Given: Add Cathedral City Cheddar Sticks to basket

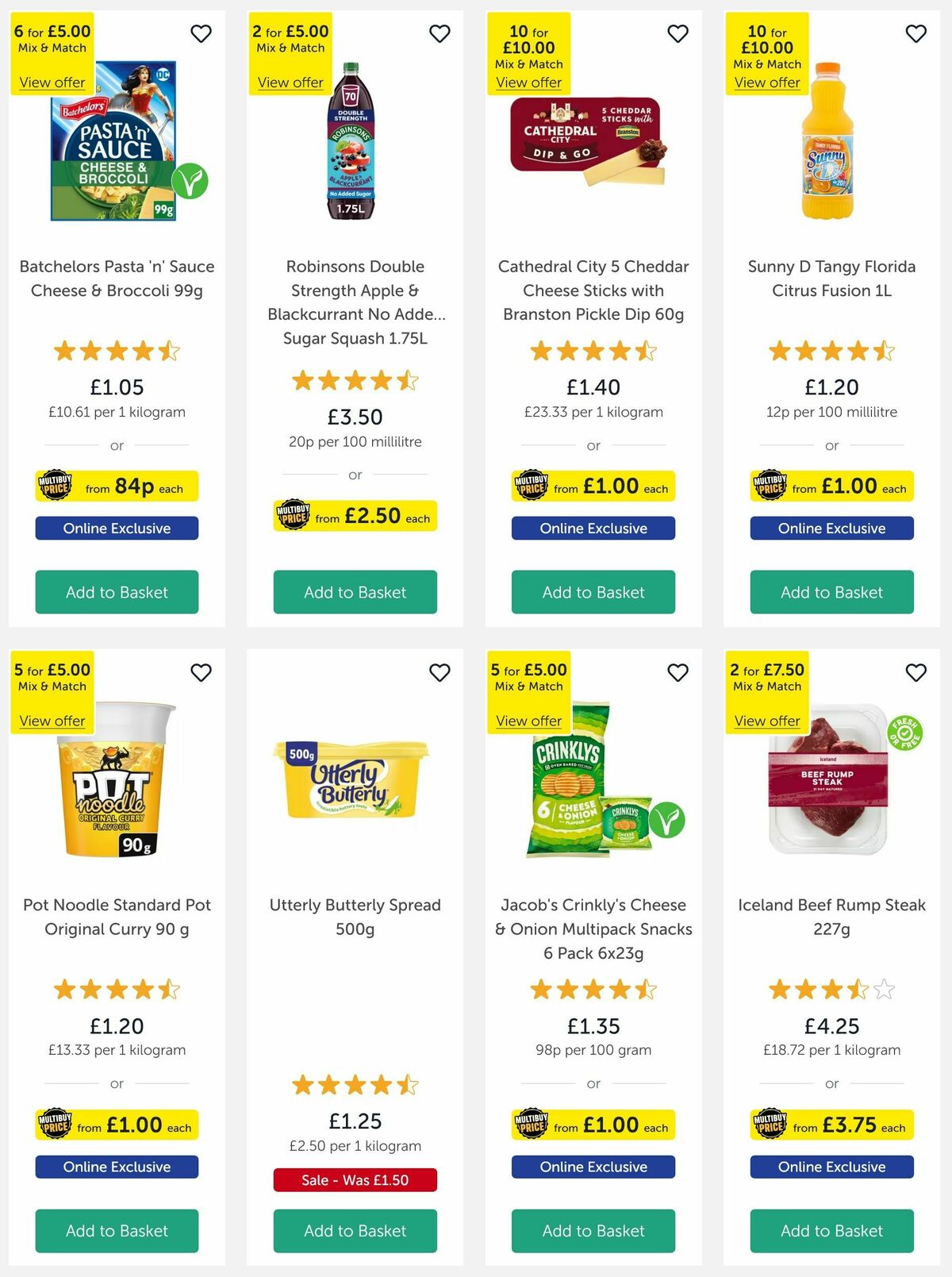Looking at the screenshot, I should (593, 592).
